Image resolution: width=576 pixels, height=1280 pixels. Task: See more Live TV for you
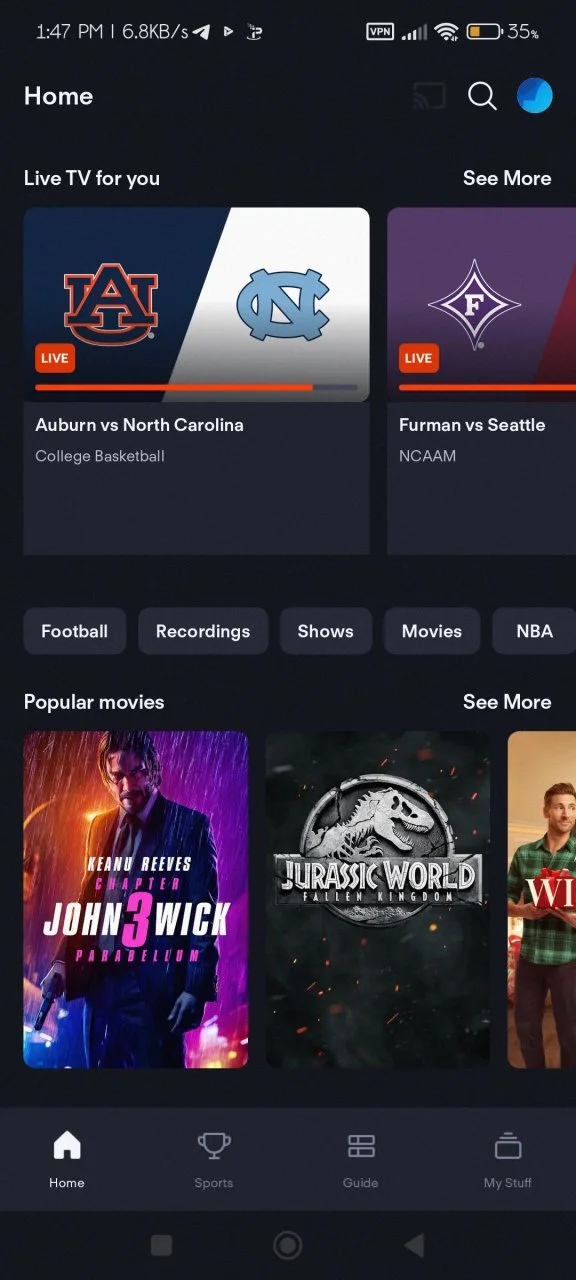[507, 178]
